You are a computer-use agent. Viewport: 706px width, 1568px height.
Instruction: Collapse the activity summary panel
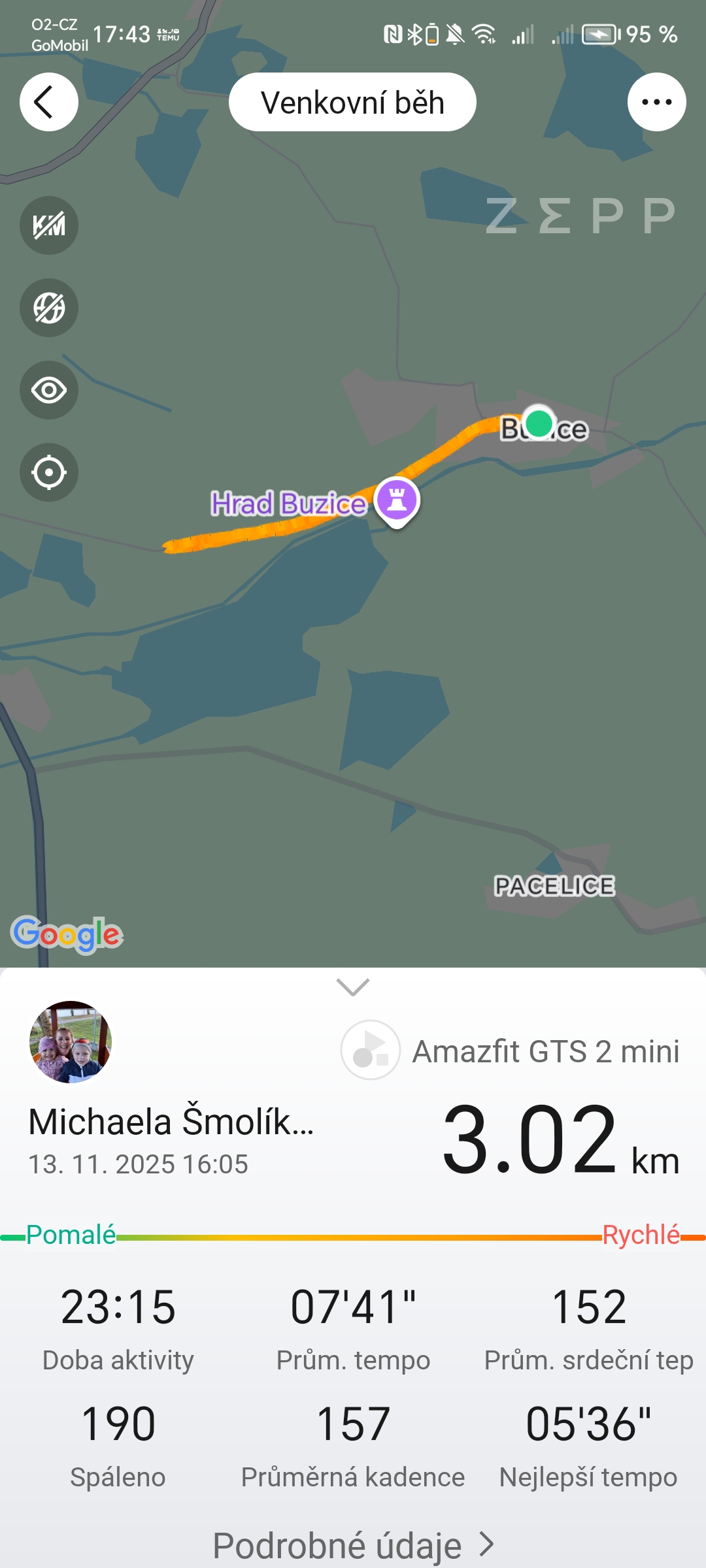click(353, 987)
